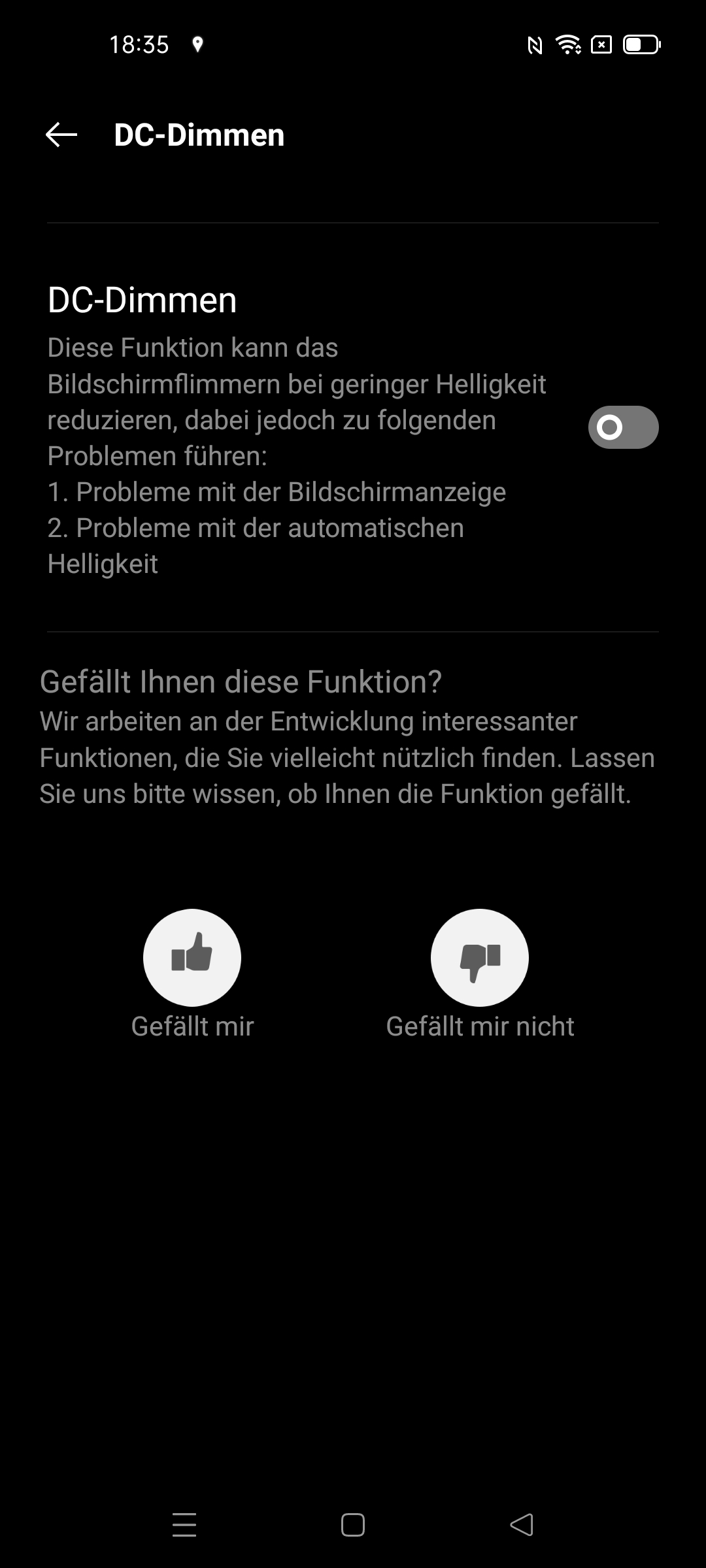Go back from DC-Dimmen settings
This screenshot has width=706, height=1568.
point(61,135)
